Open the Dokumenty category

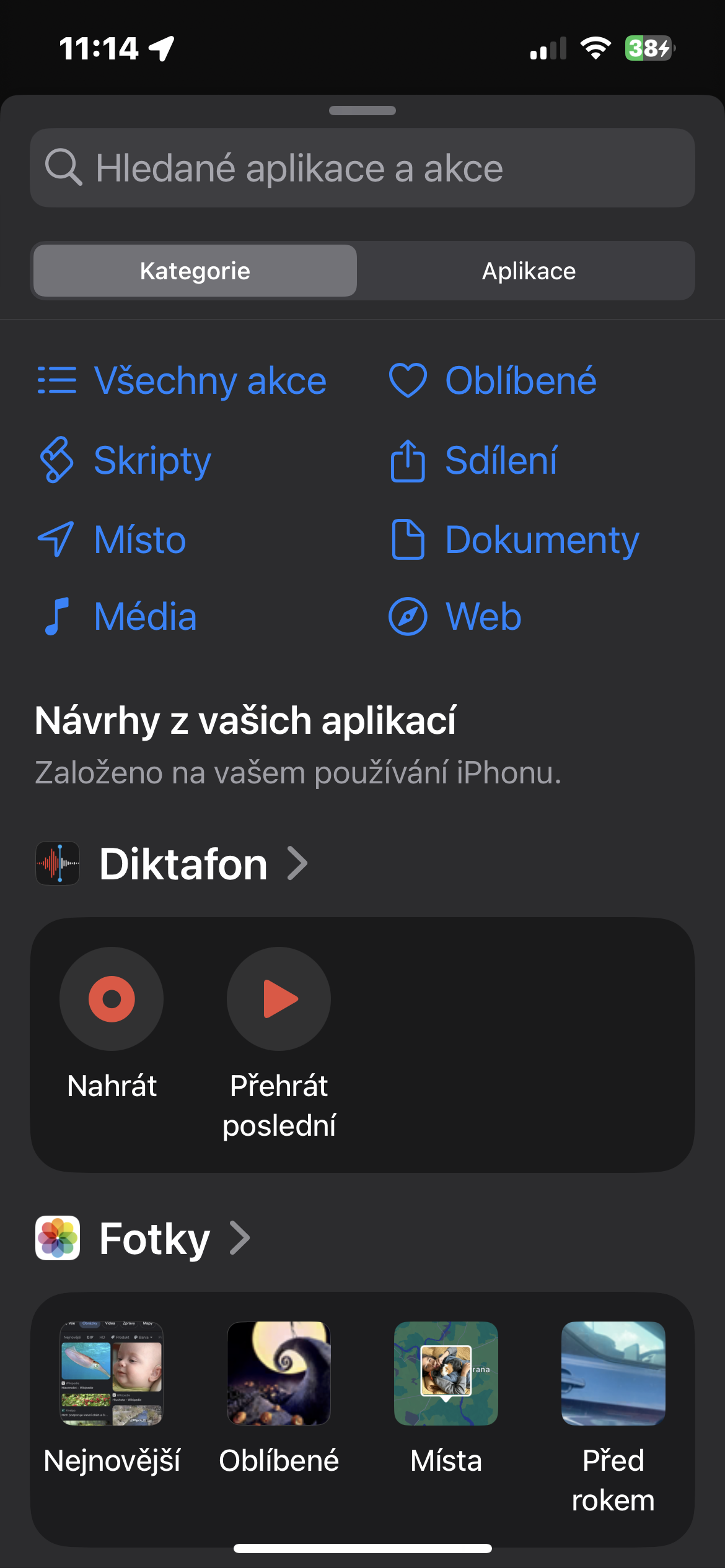pos(514,539)
